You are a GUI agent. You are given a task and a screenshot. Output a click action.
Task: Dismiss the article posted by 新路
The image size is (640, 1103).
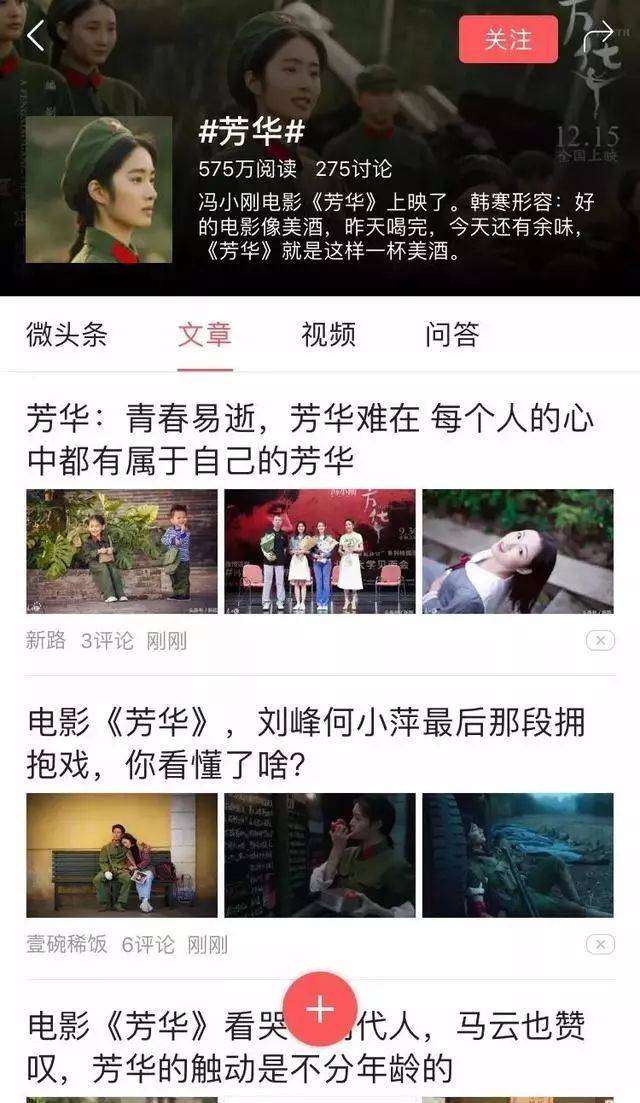coord(600,641)
